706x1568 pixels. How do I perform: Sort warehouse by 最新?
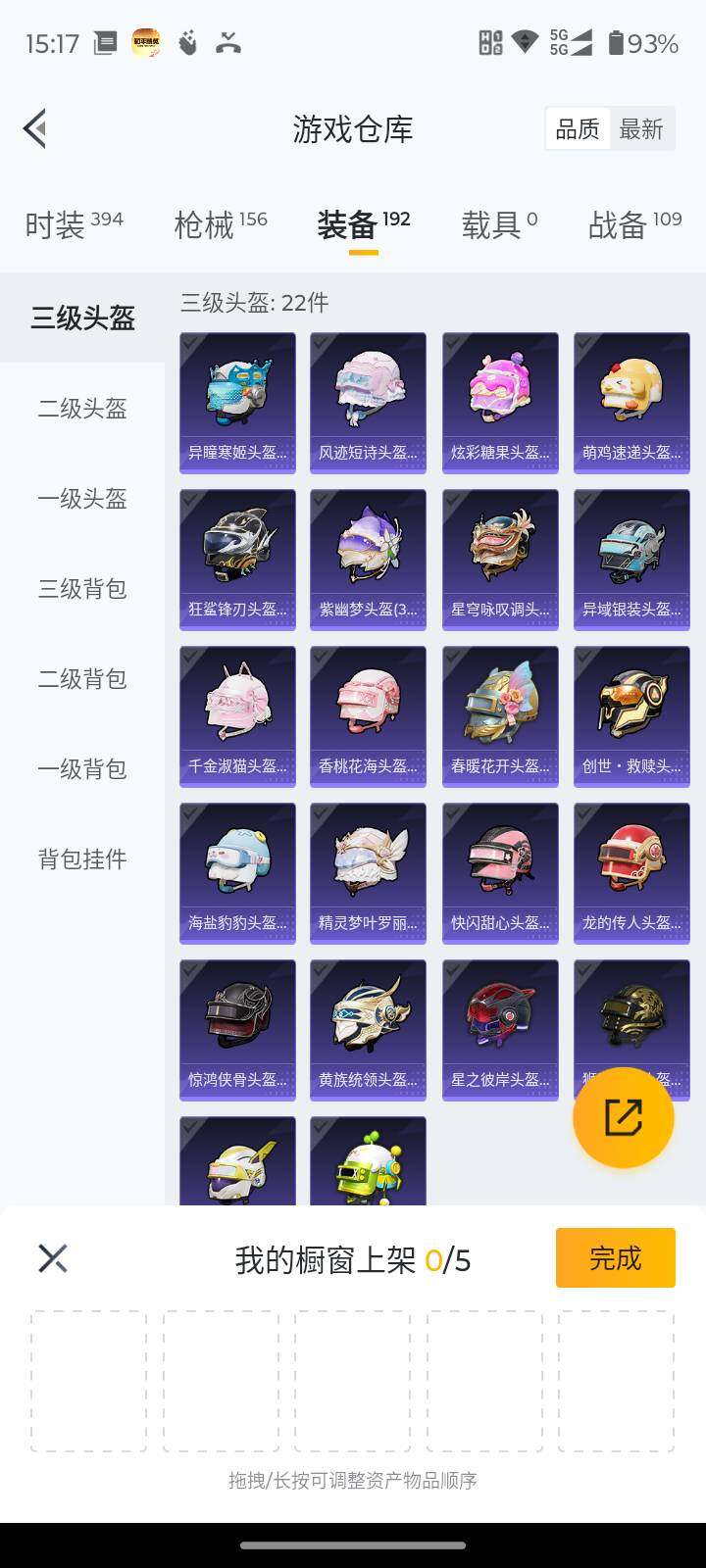pyautogui.click(x=641, y=129)
